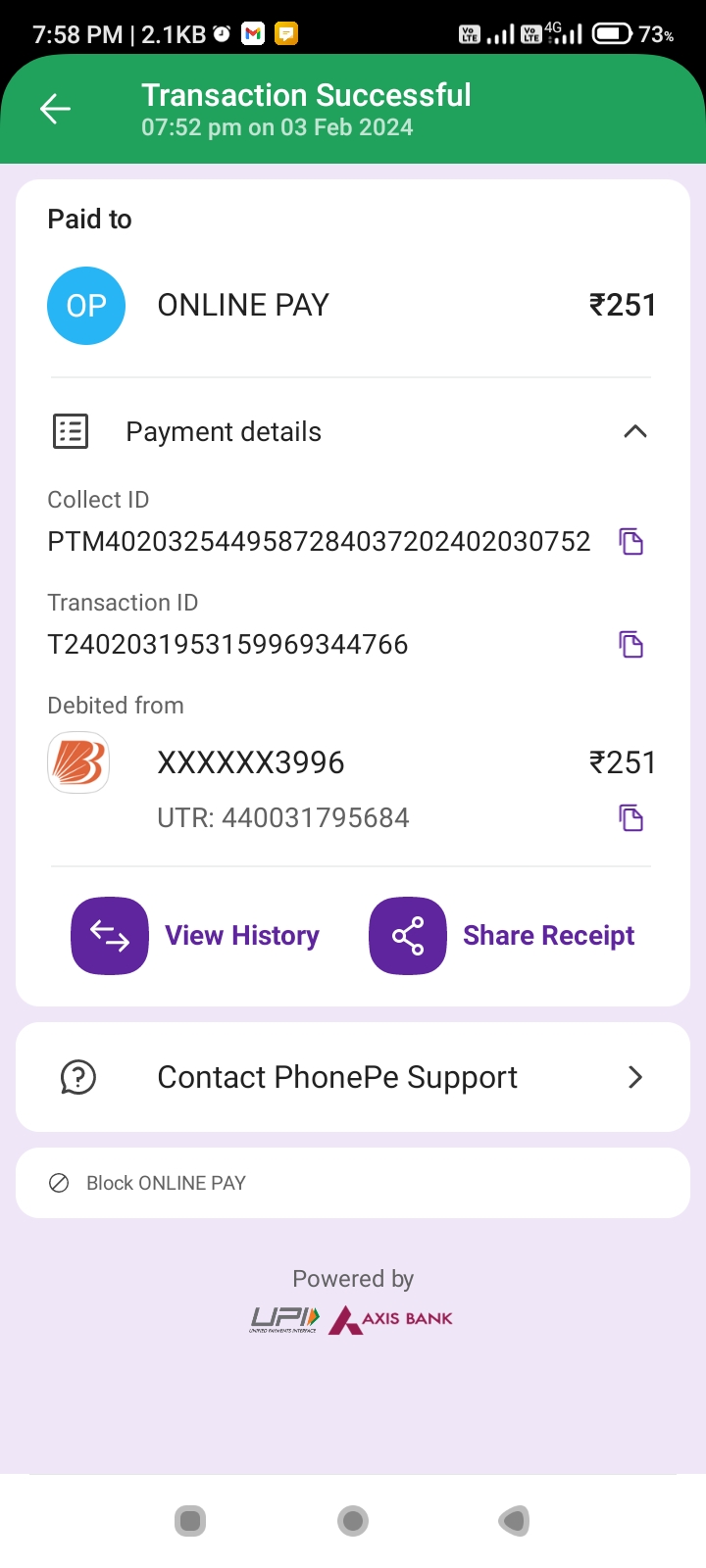Block ONLINE PAY
706x1568 pixels.
point(165,1183)
